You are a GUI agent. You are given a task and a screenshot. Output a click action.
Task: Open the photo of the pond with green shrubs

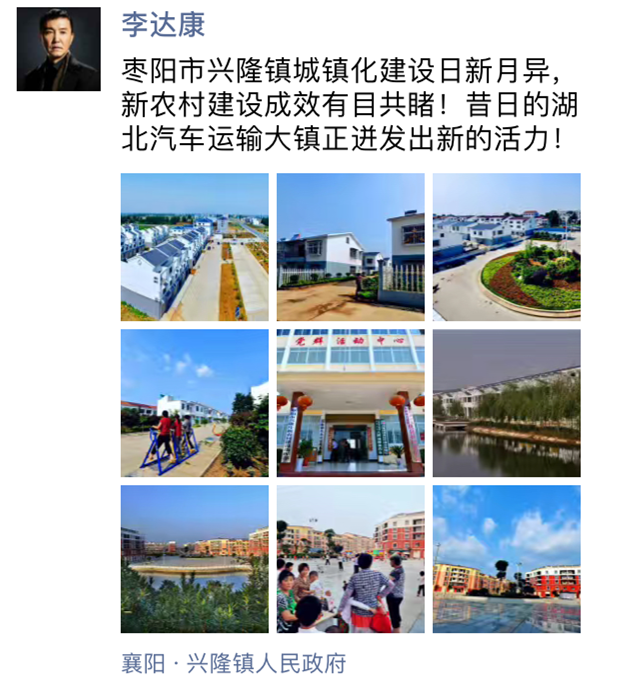(x=195, y=559)
